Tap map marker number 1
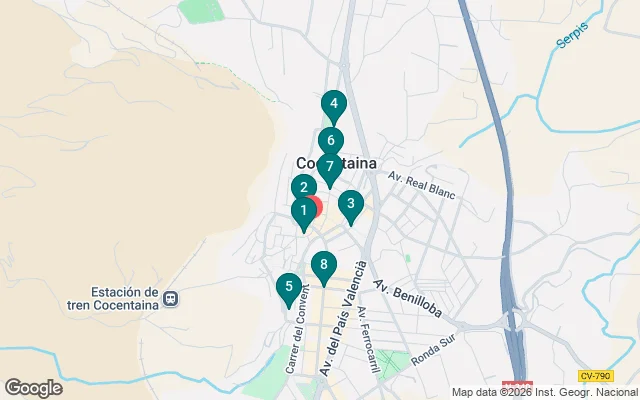Viewport: 640px width, 400px height. pyautogui.click(x=302, y=211)
